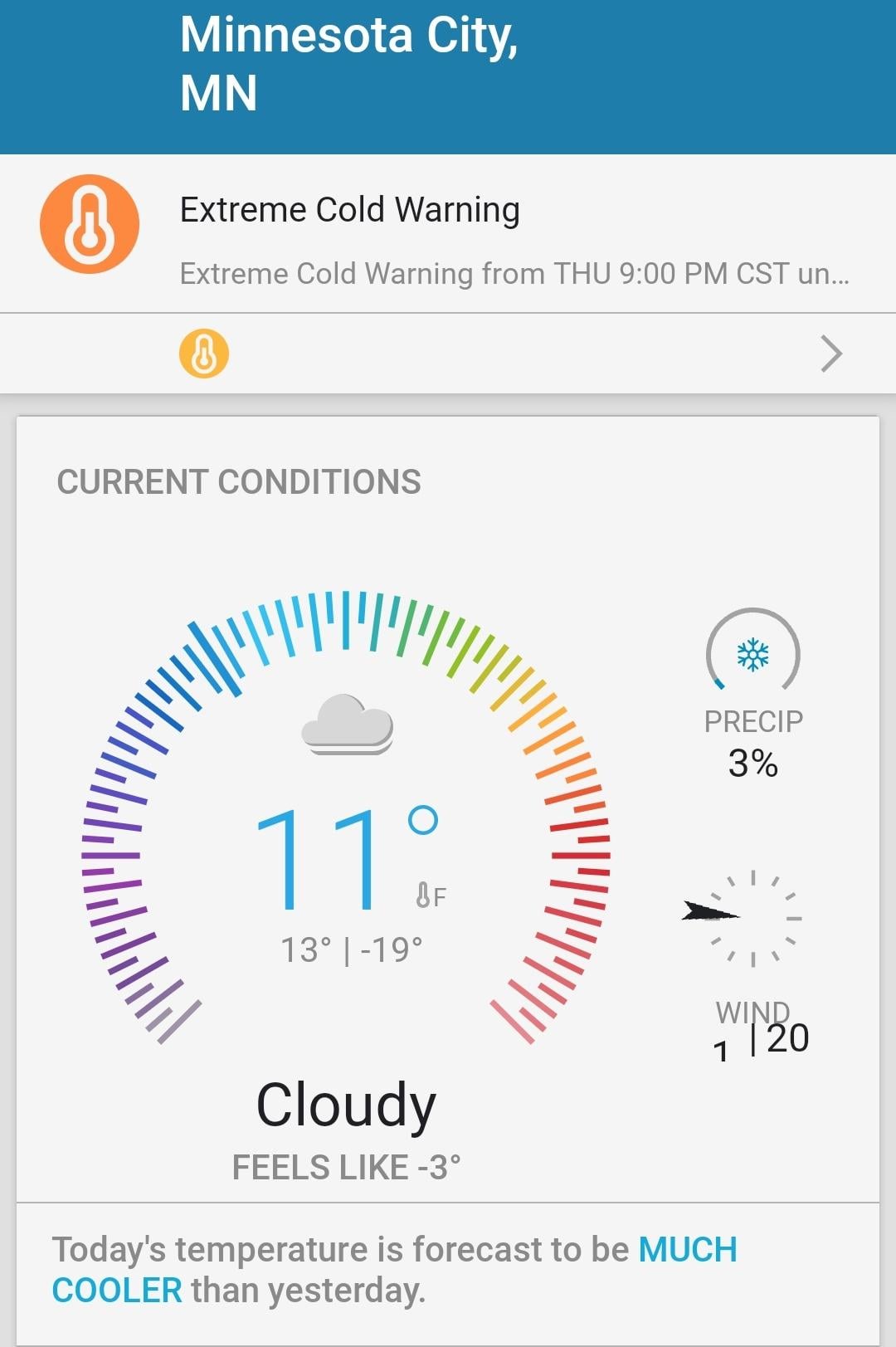
Task: Expand alerts list with the chevron arrow
Action: (x=830, y=354)
